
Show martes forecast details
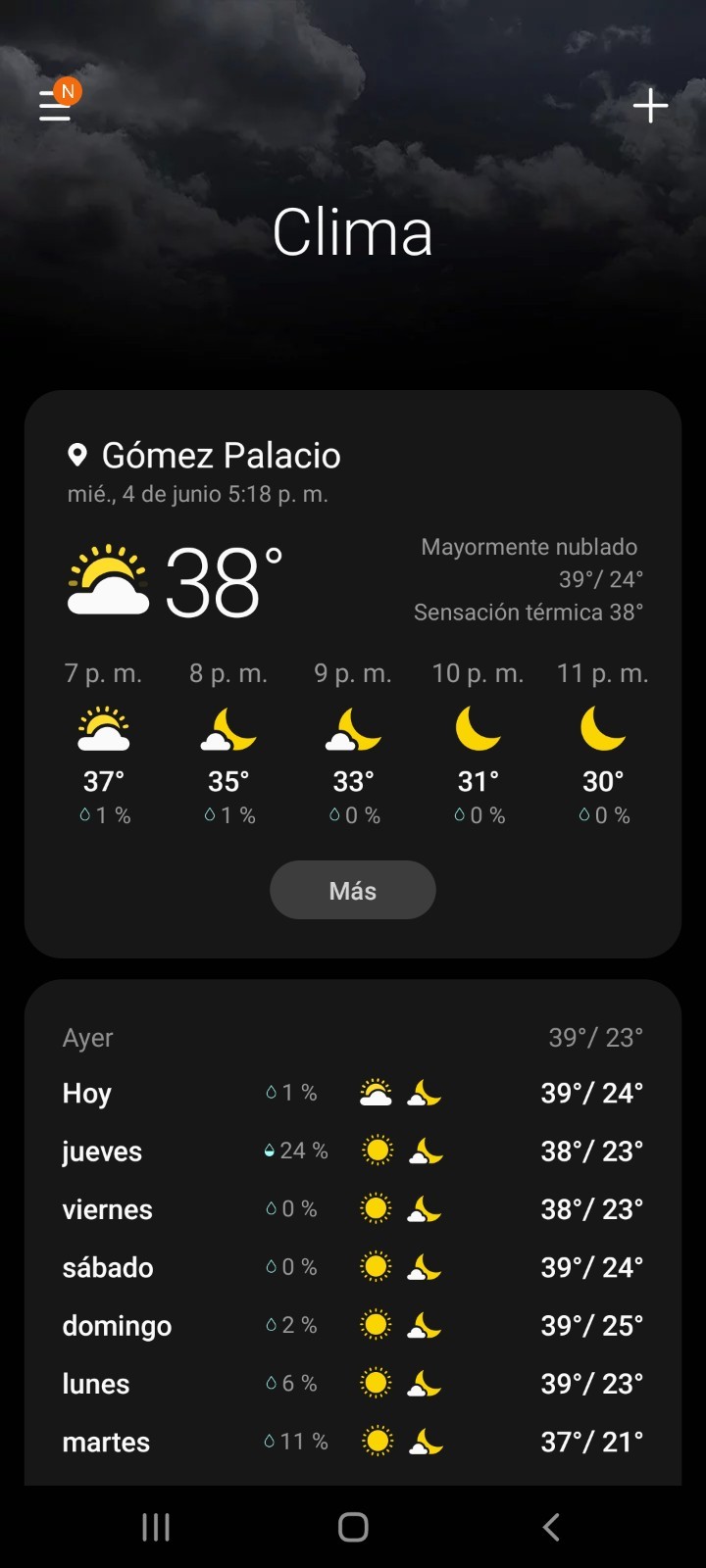tap(353, 1442)
